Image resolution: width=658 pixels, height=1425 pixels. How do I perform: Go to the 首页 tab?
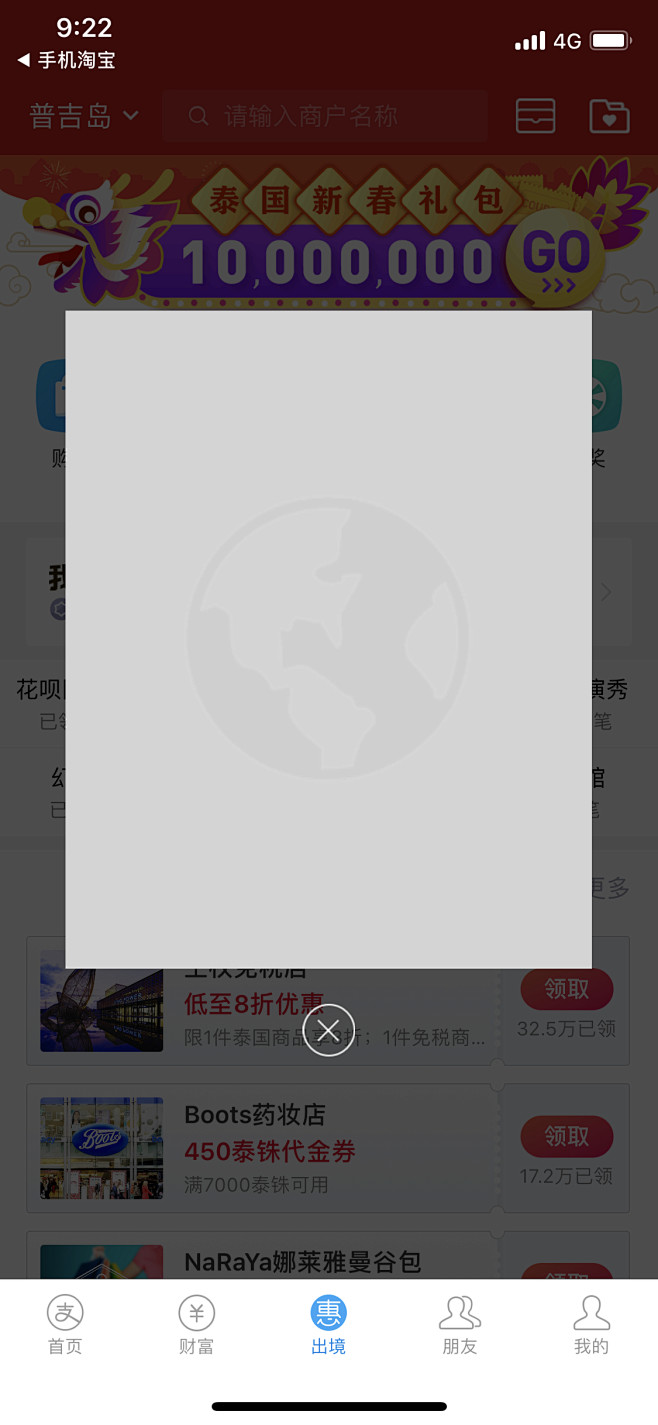click(x=65, y=1325)
